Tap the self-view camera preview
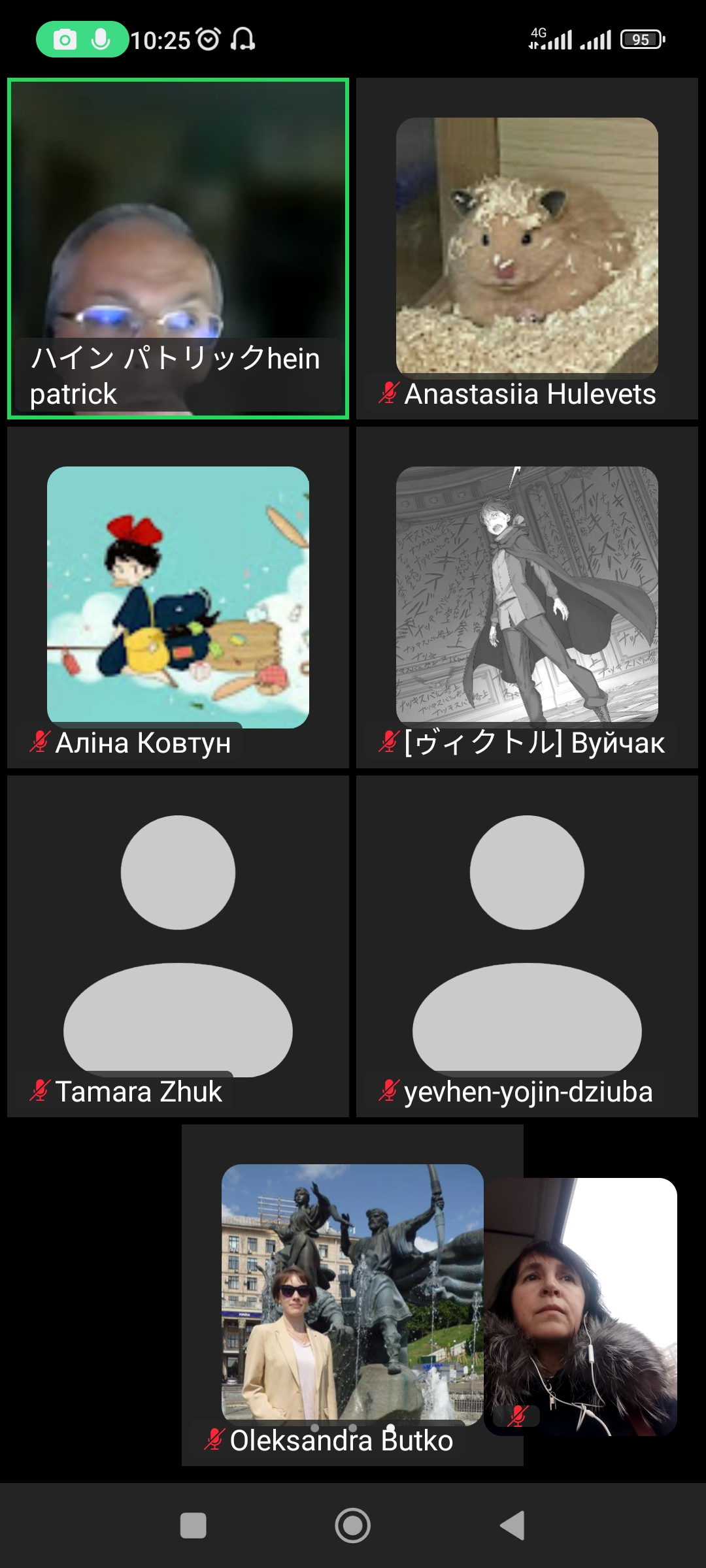706x1568 pixels. (580, 1307)
